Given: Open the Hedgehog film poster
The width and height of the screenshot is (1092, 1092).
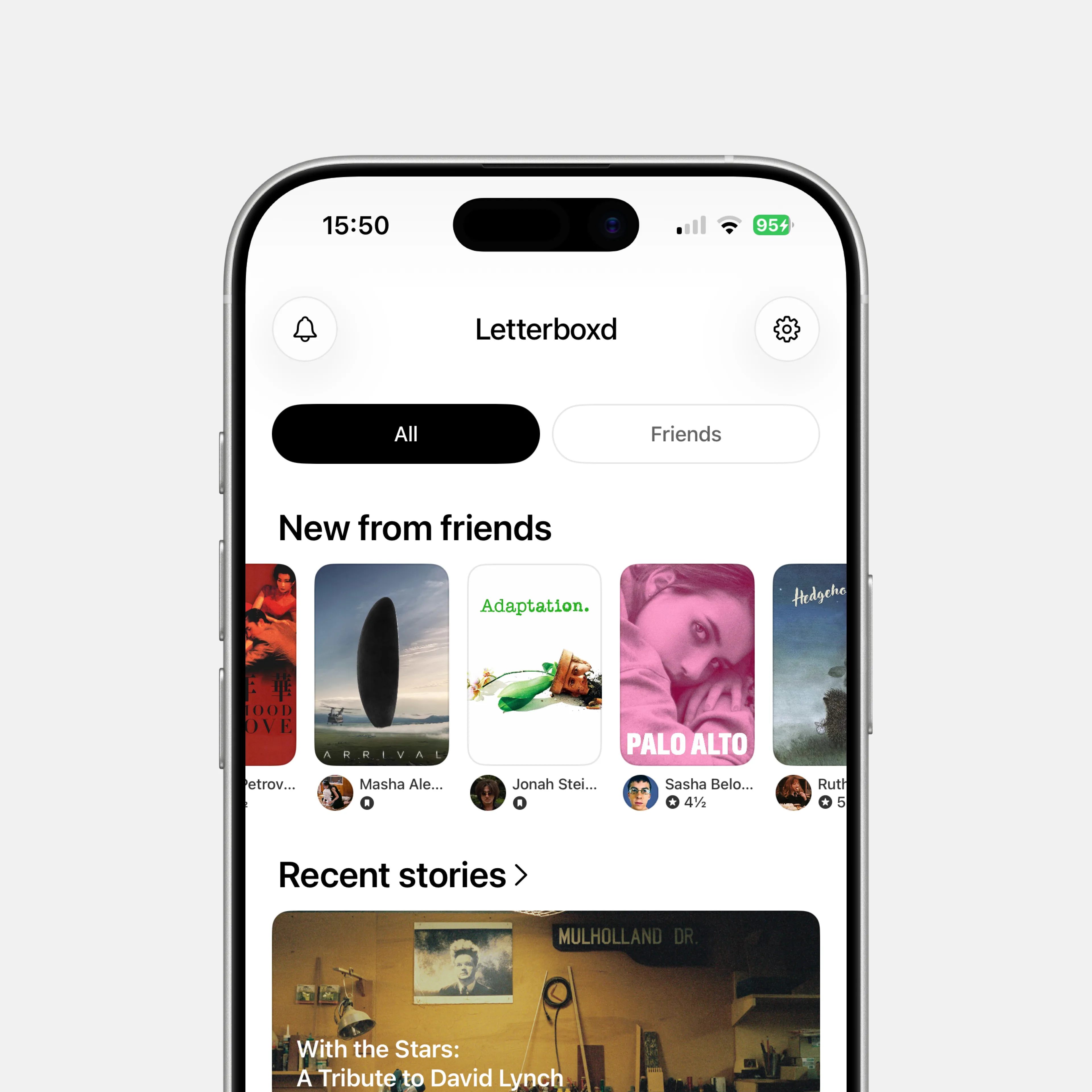Looking at the screenshot, I should [x=809, y=664].
